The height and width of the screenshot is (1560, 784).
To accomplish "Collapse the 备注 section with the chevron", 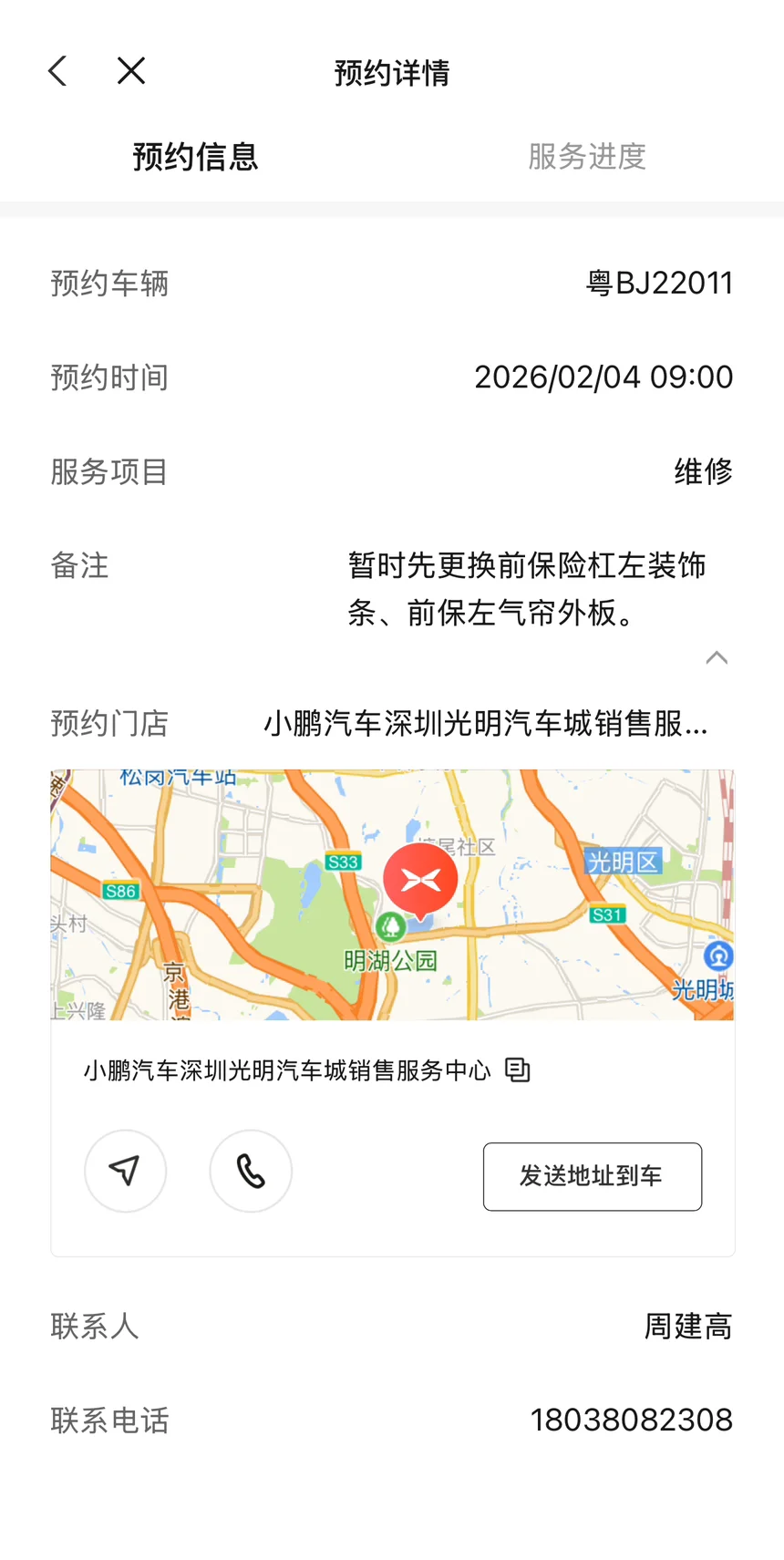I will pos(717,657).
